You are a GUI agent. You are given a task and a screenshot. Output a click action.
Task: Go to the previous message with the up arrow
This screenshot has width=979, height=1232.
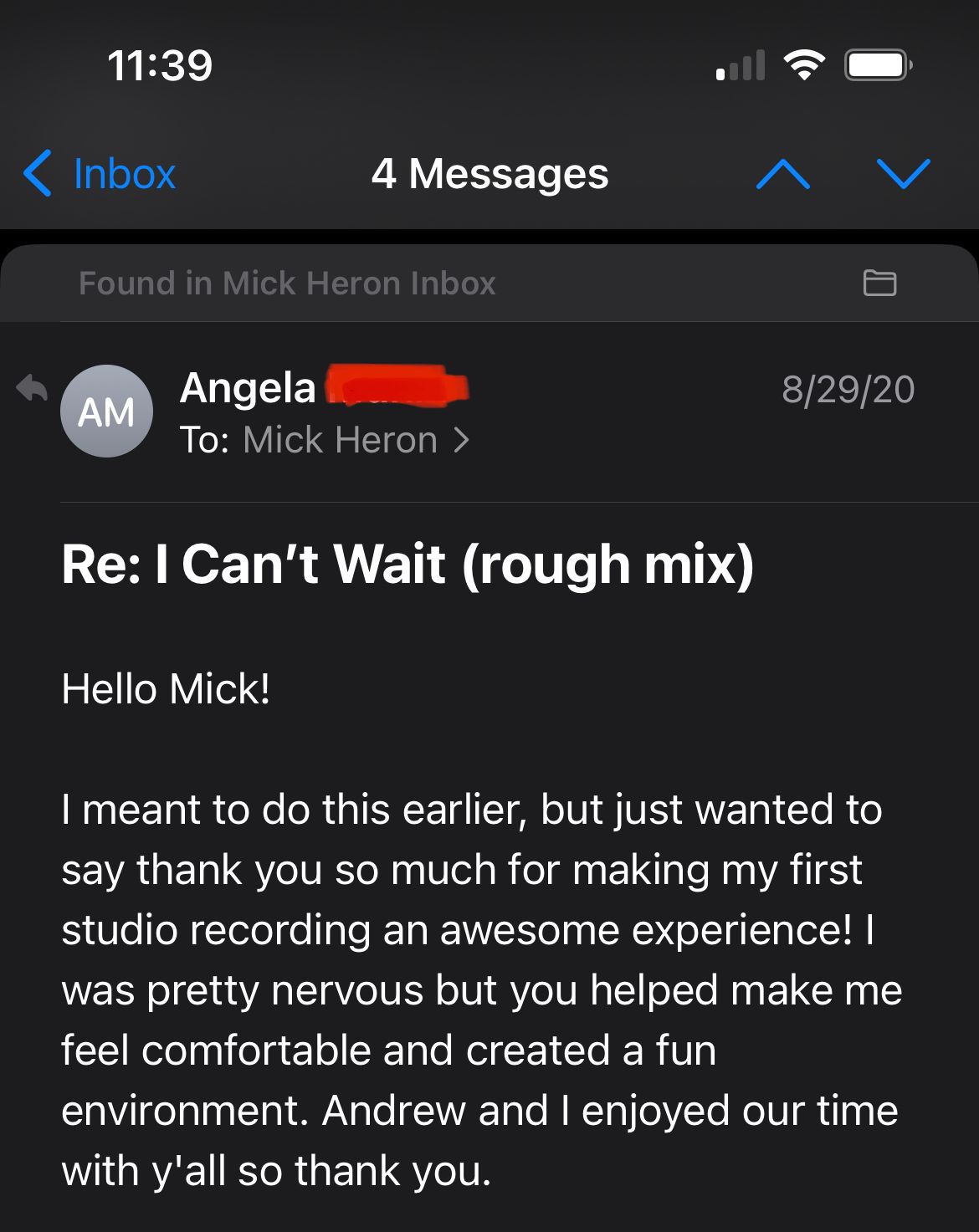click(x=782, y=174)
